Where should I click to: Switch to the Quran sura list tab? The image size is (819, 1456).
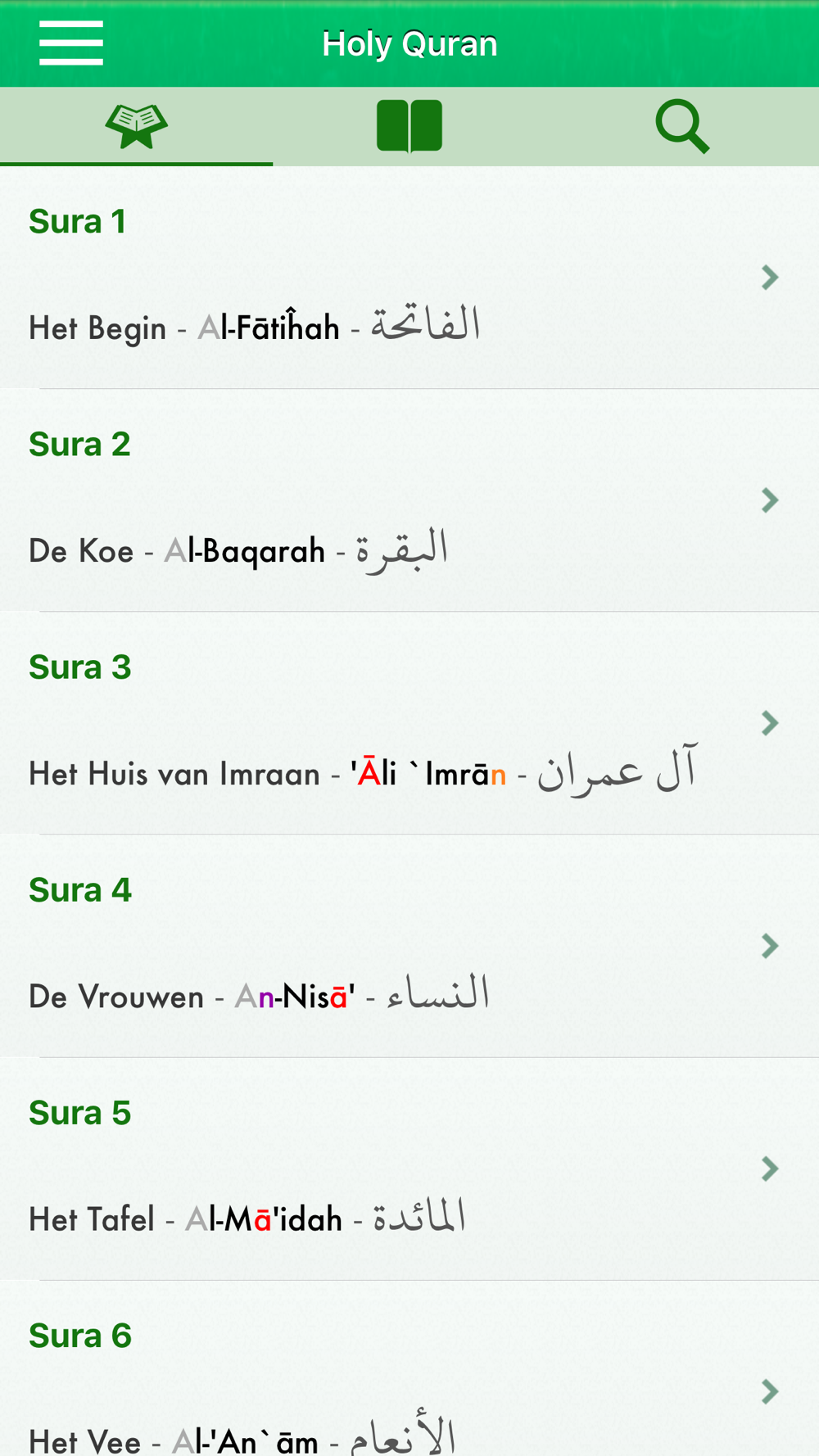136,126
